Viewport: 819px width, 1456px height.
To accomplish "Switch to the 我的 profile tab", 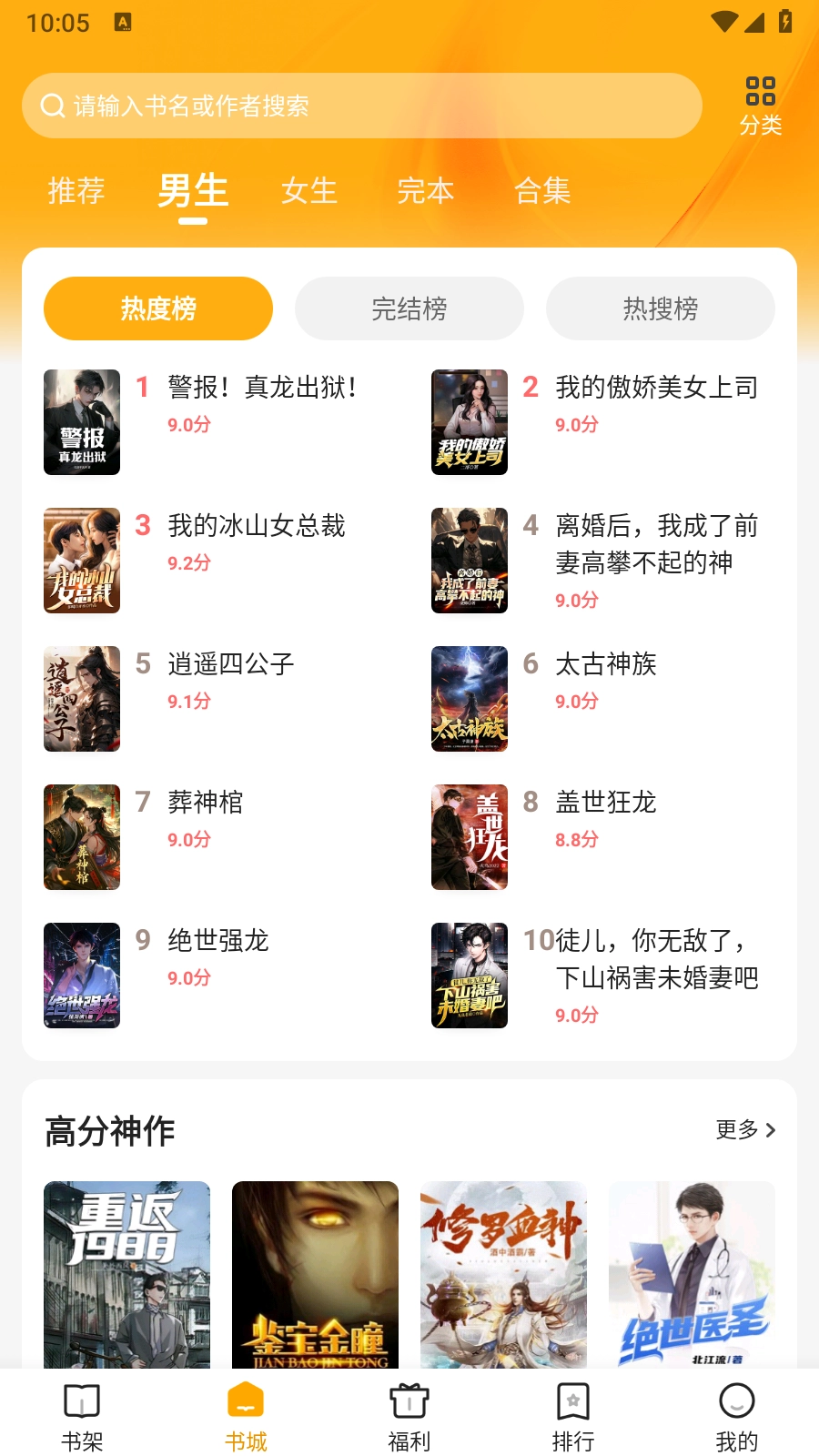I will [x=737, y=1417].
